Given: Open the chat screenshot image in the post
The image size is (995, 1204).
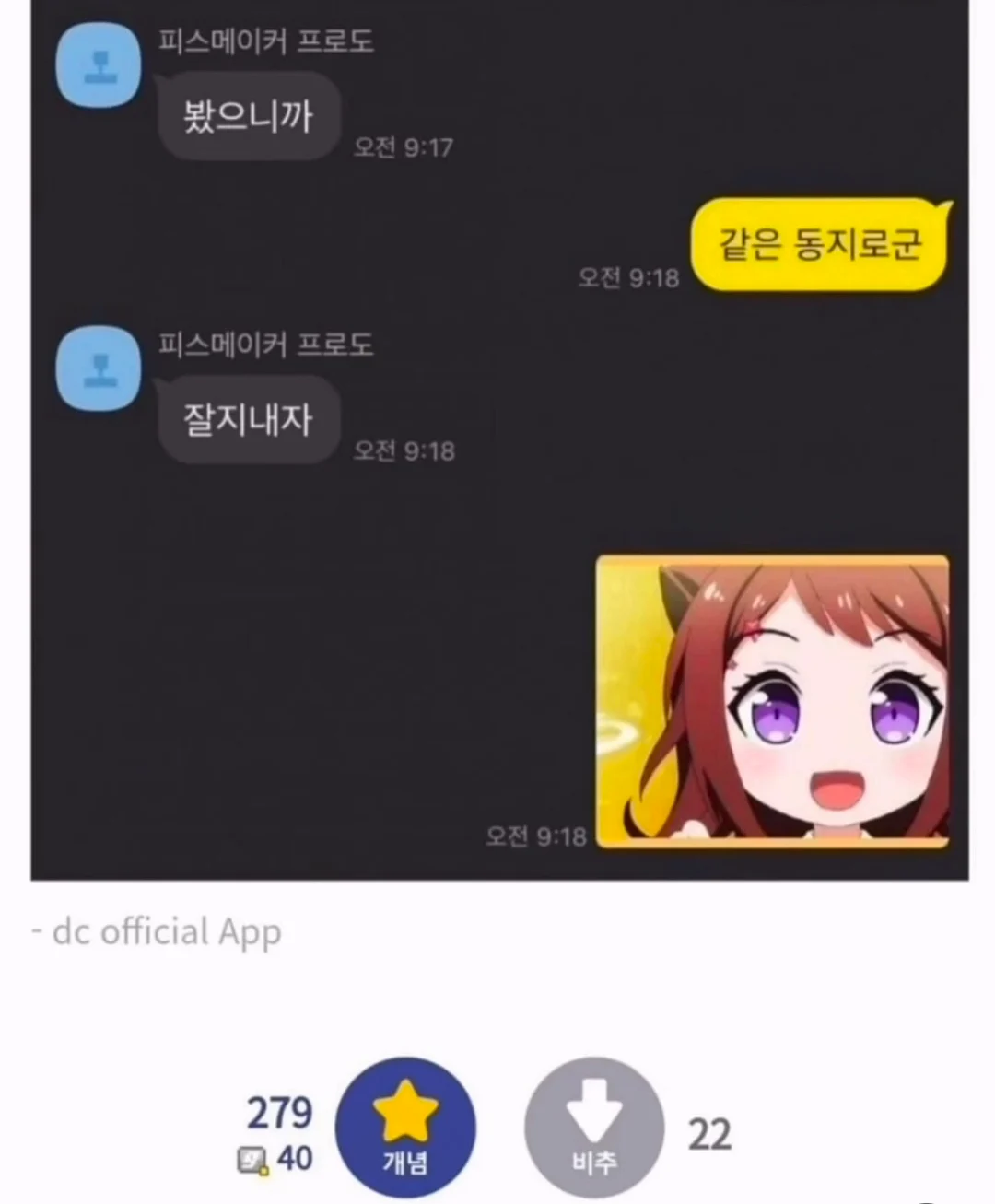Looking at the screenshot, I should click(x=499, y=442).
